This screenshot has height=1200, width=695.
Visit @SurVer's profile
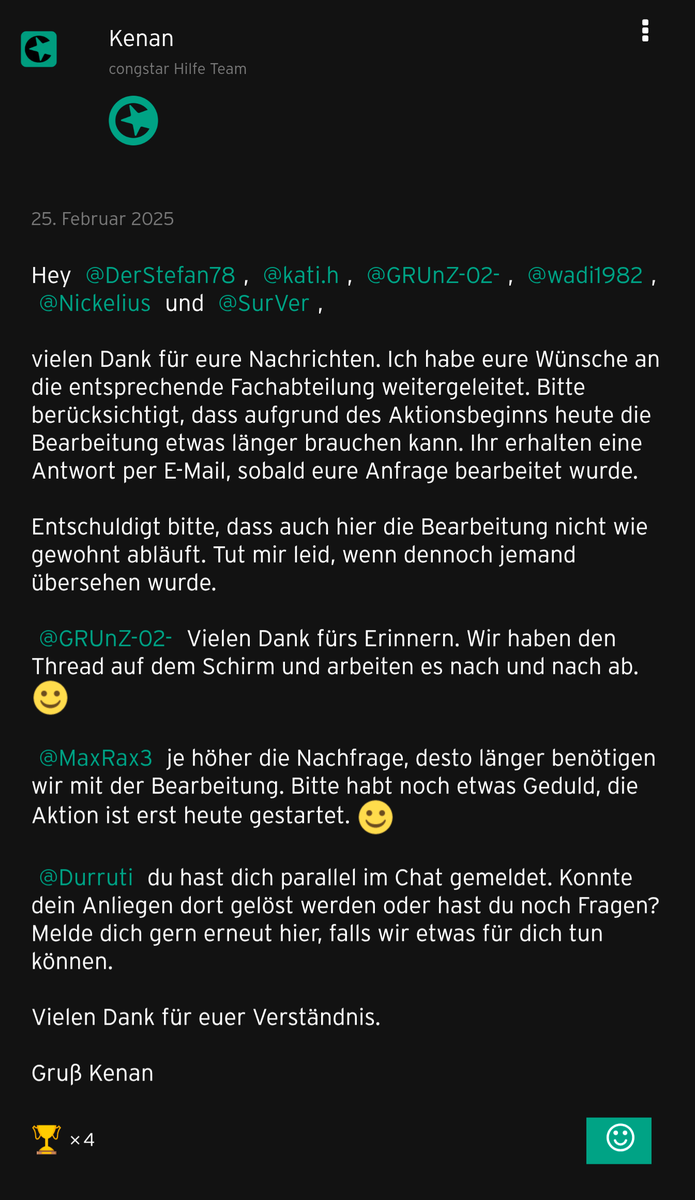pyautogui.click(x=264, y=304)
